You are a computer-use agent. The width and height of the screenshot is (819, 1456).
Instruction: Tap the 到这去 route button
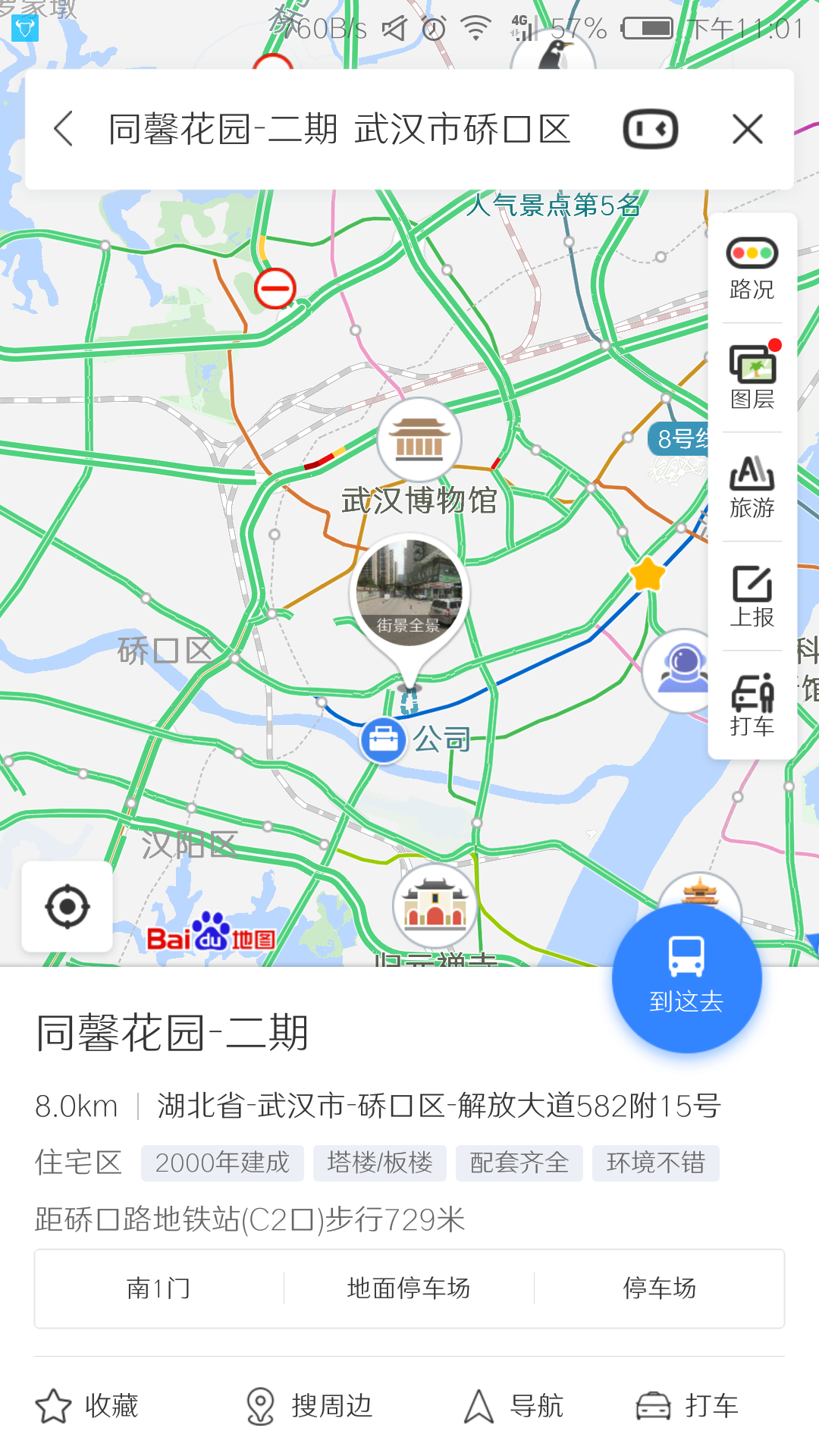(x=686, y=977)
